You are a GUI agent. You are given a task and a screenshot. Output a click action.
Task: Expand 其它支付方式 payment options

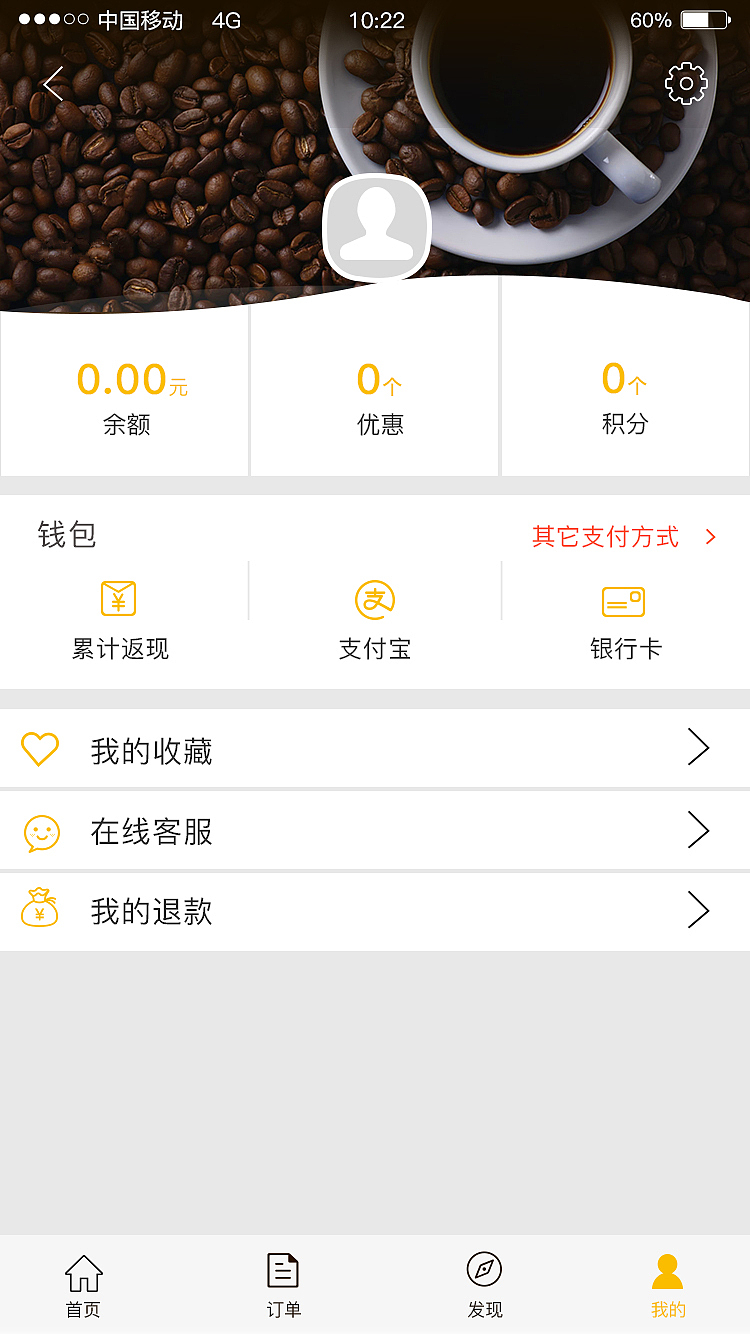(x=605, y=537)
